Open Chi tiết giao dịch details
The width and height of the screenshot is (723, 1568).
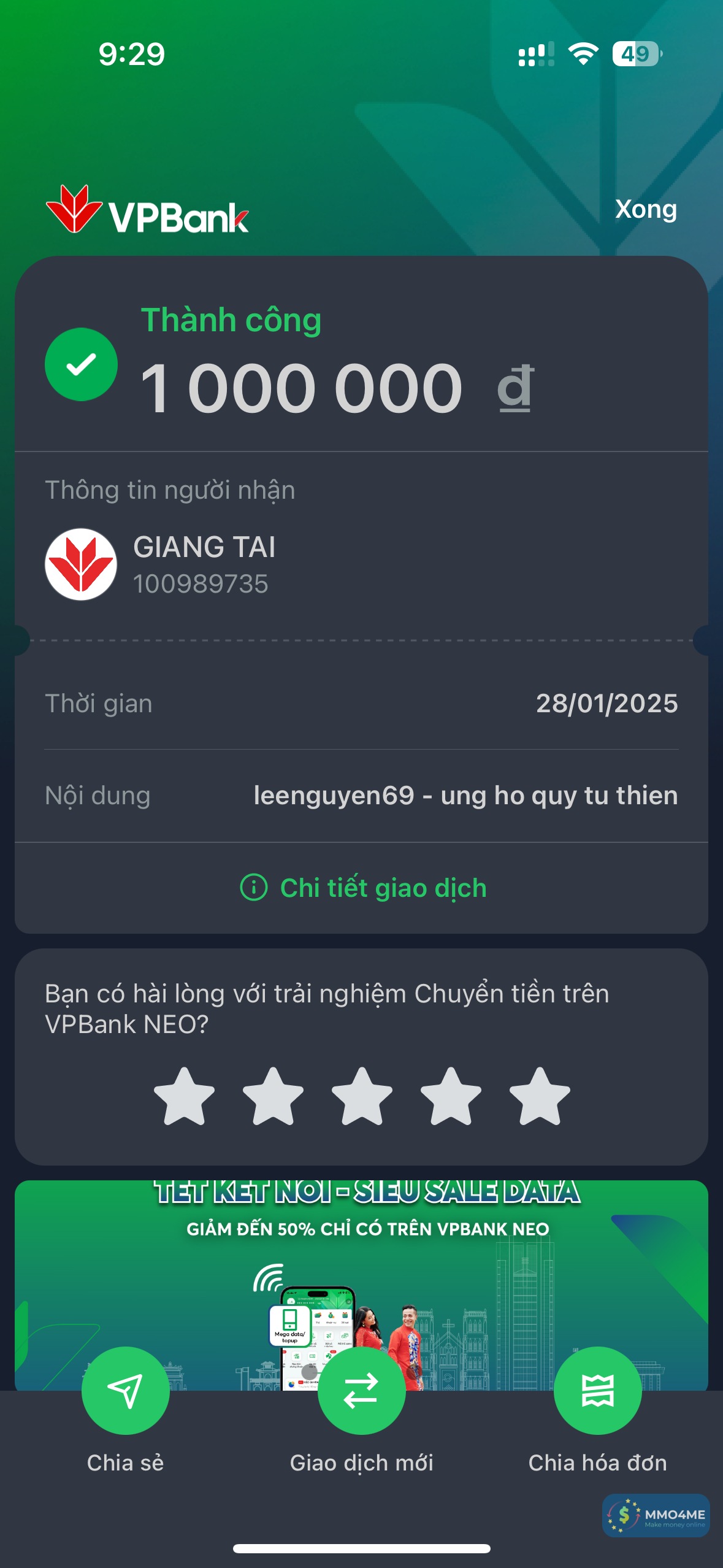coord(363,888)
